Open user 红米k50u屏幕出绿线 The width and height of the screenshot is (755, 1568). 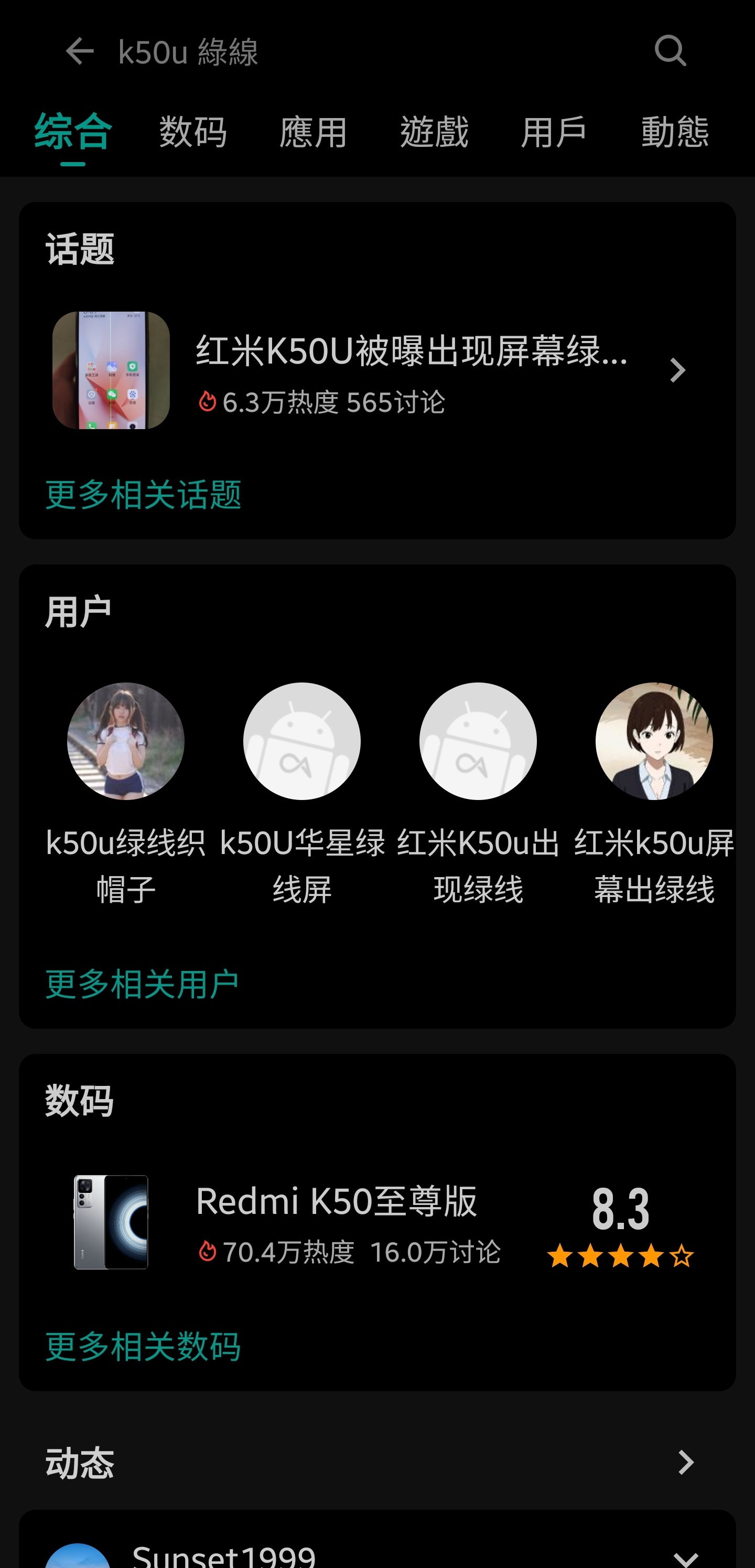click(x=654, y=791)
